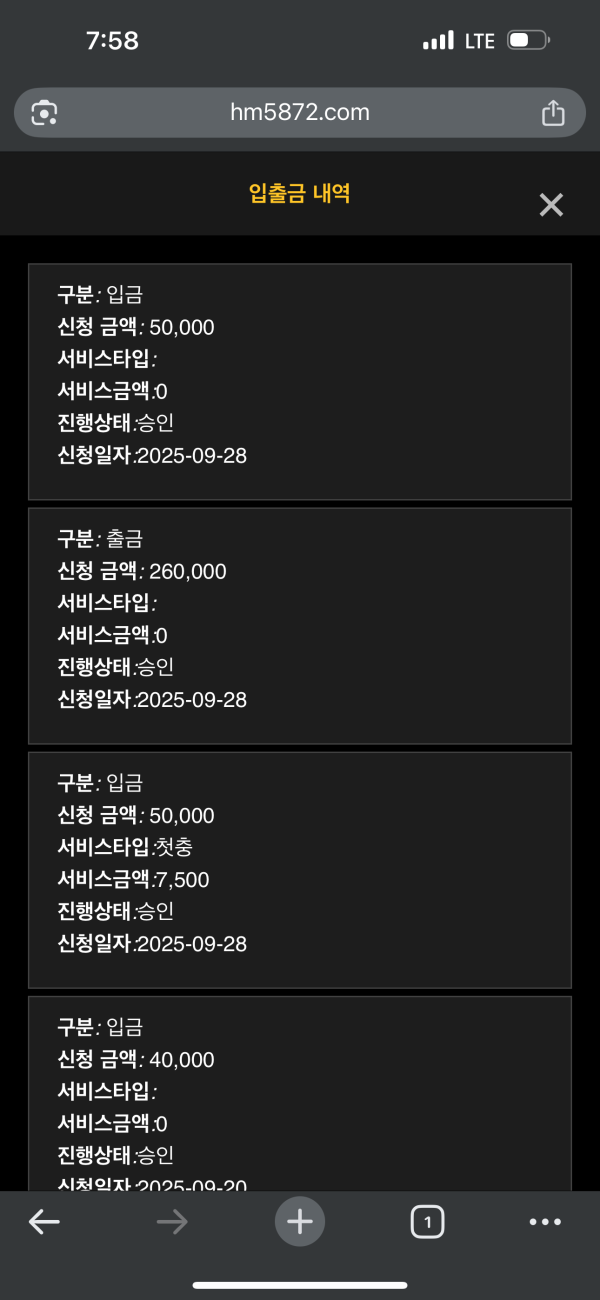Share the current page
This screenshot has height=1300, width=600.
click(553, 113)
